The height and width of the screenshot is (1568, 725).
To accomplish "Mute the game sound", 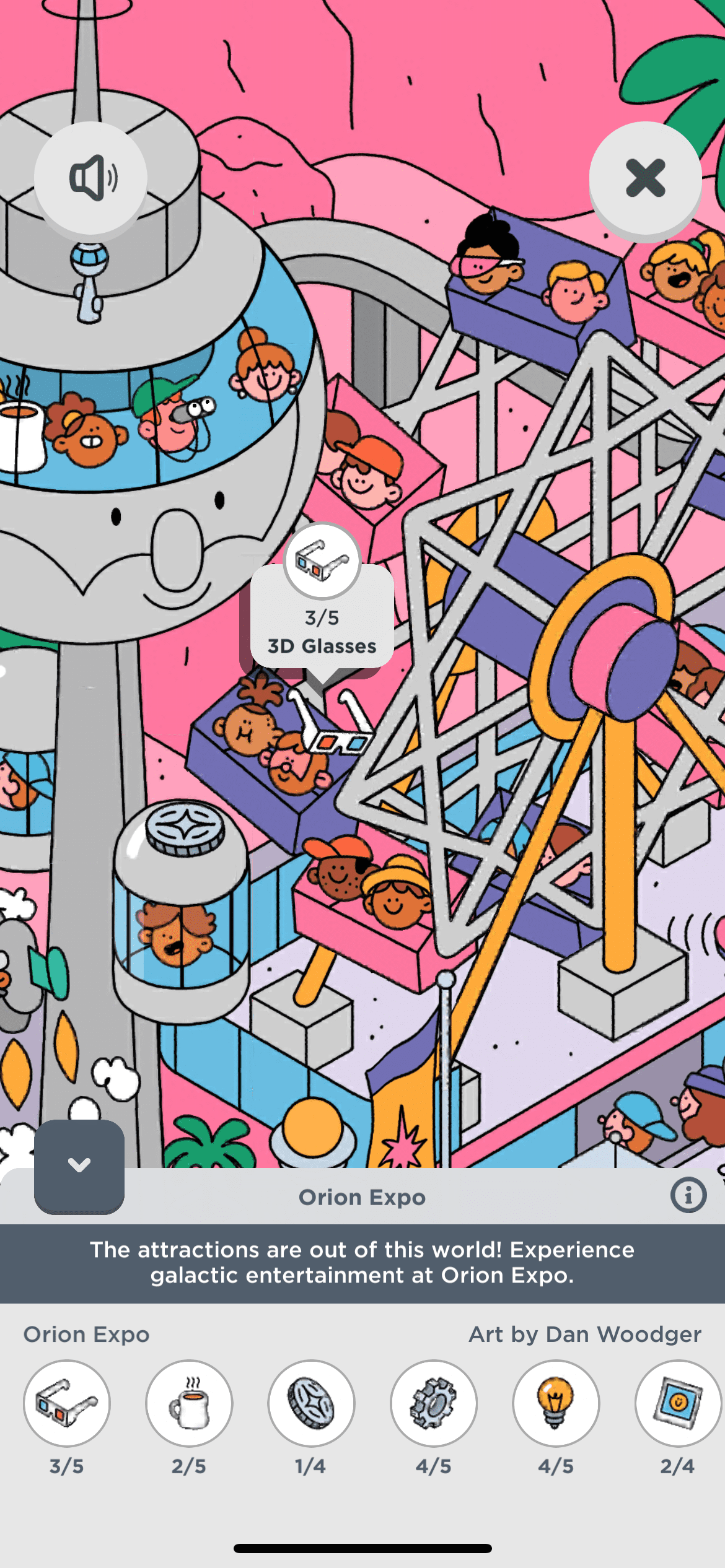I will click(x=91, y=178).
